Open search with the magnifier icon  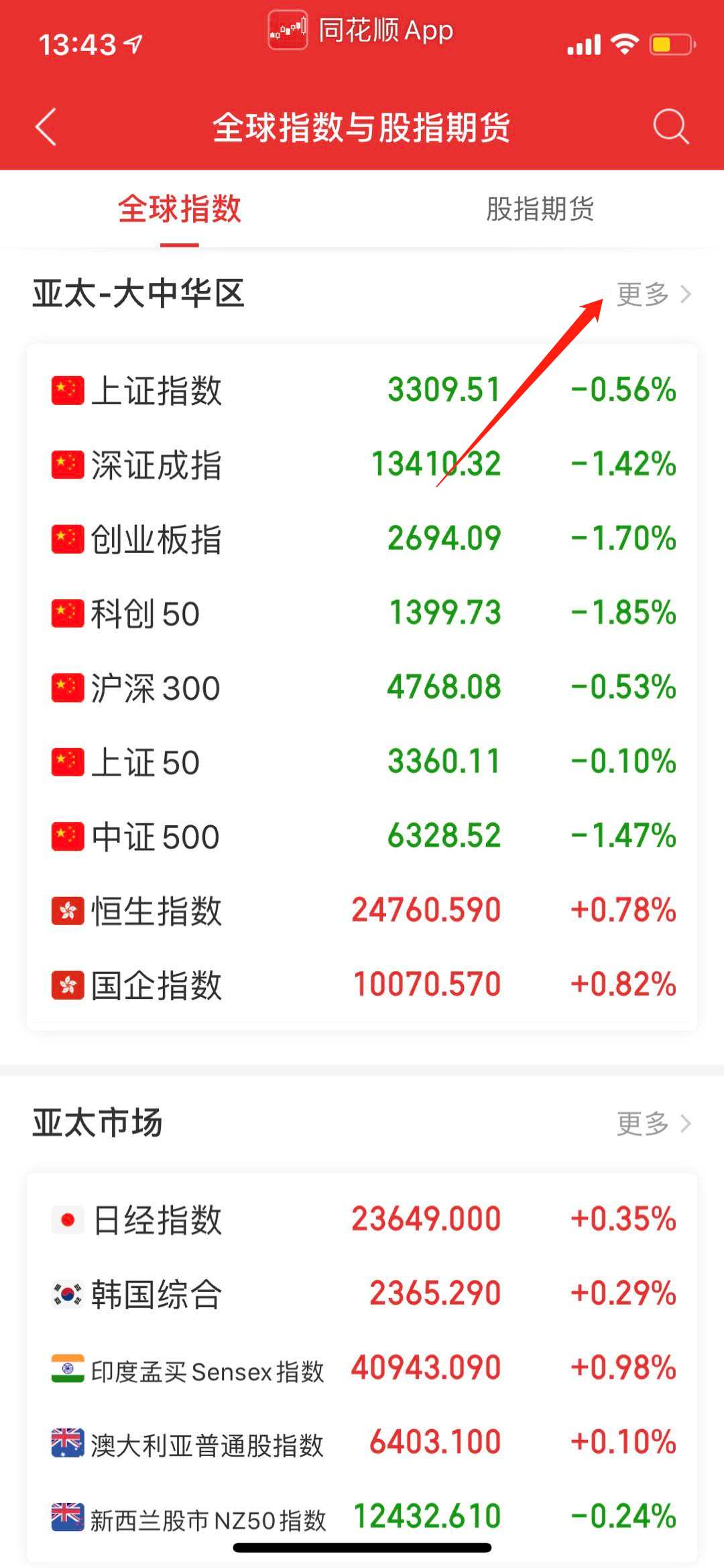[x=669, y=127]
